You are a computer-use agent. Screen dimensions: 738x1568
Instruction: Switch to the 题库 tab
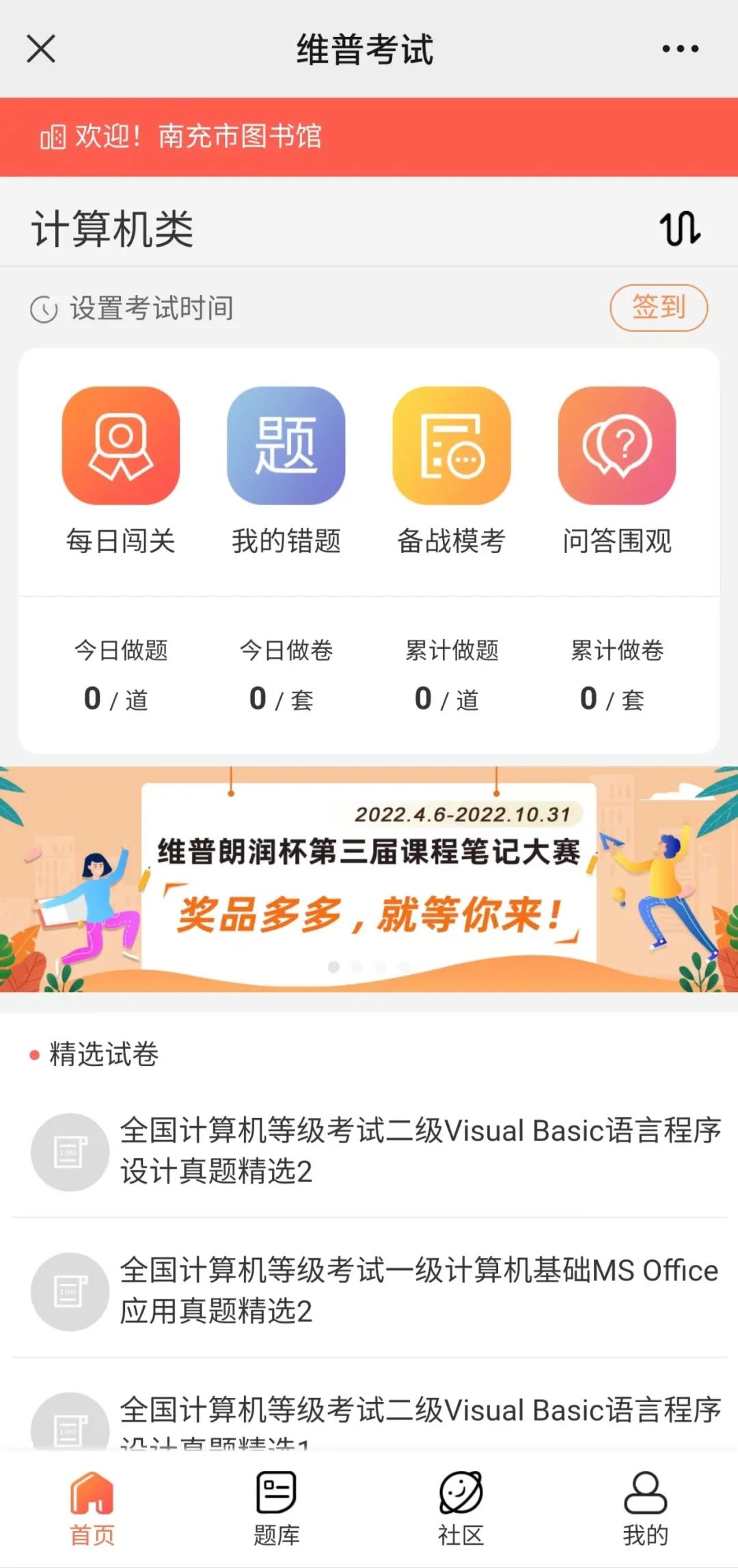pos(277,1509)
